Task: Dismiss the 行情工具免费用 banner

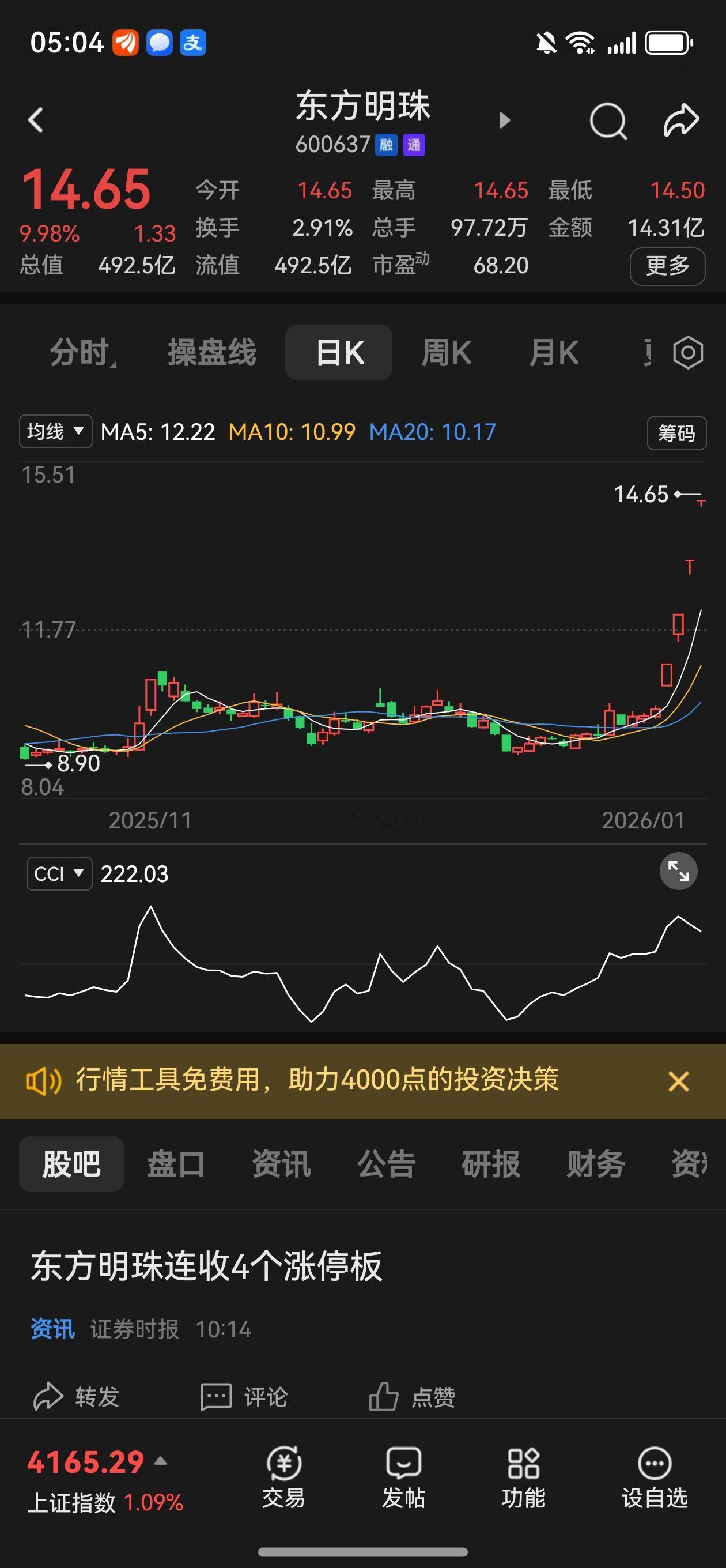Action: (678, 1081)
